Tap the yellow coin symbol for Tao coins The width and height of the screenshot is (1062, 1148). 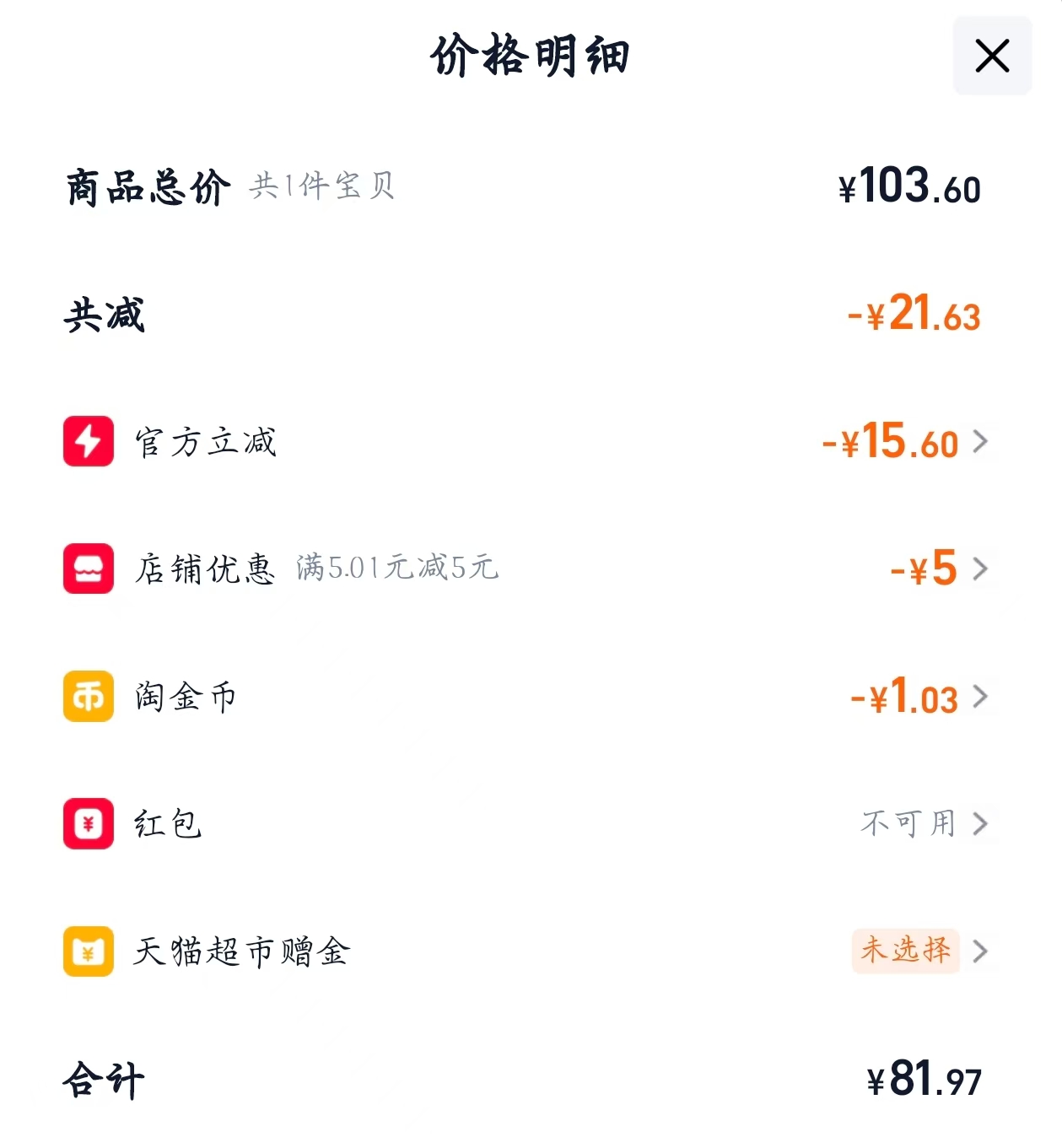(x=88, y=697)
